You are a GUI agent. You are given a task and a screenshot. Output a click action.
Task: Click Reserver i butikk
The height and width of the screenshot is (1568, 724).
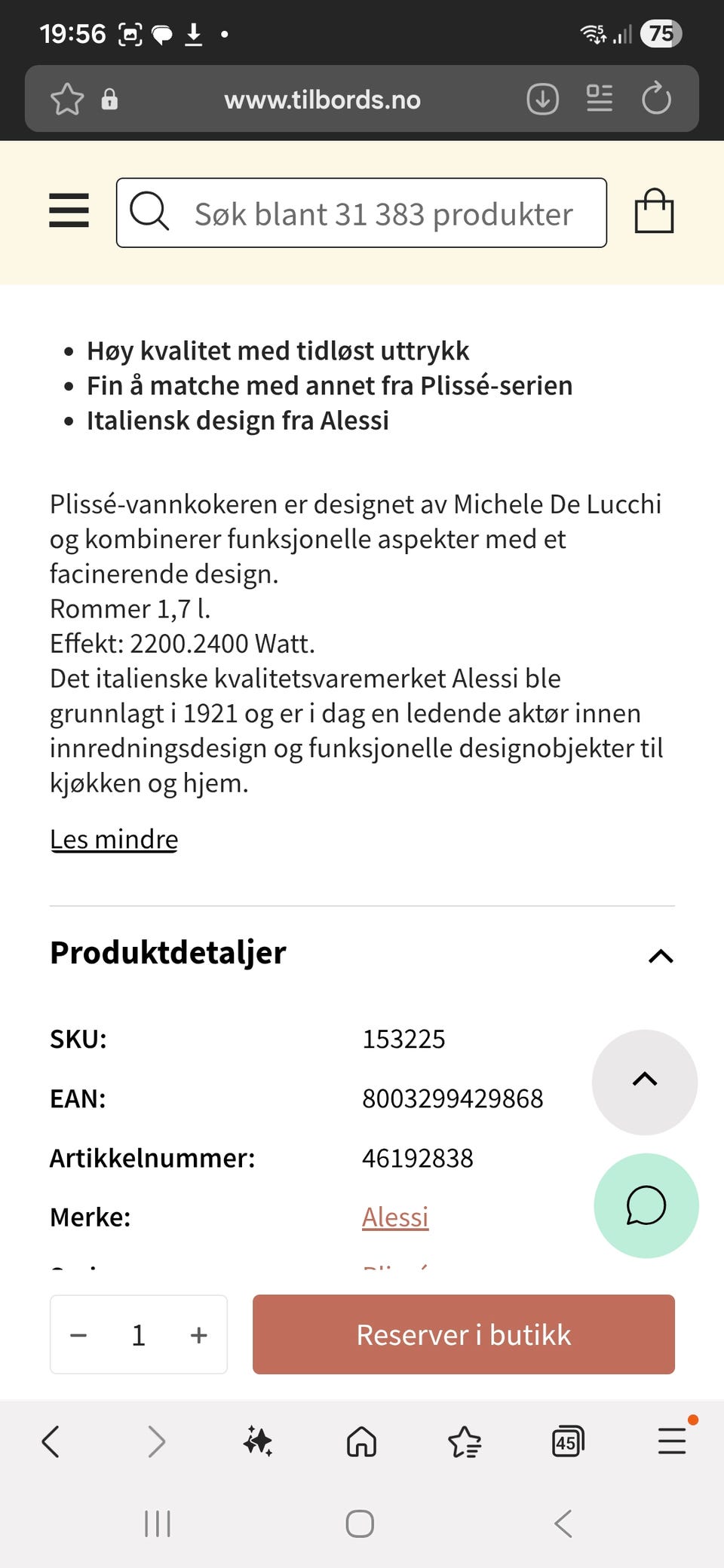[463, 1334]
